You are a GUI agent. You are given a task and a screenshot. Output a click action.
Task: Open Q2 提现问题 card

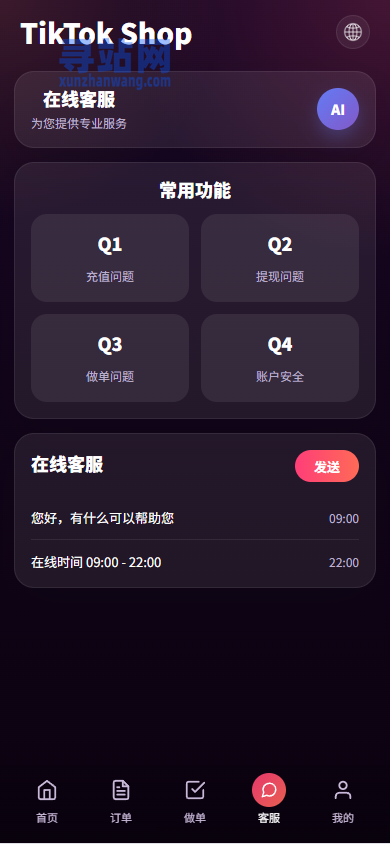point(280,258)
